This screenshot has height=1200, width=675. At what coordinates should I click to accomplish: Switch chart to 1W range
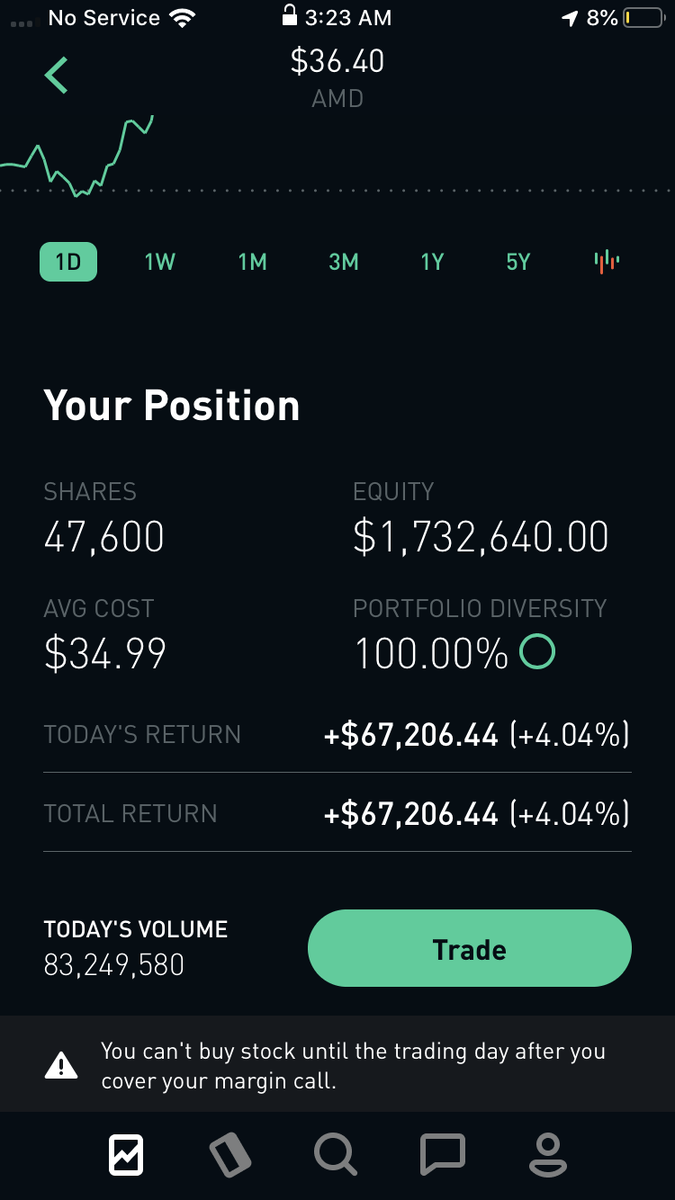coord(160,262)
